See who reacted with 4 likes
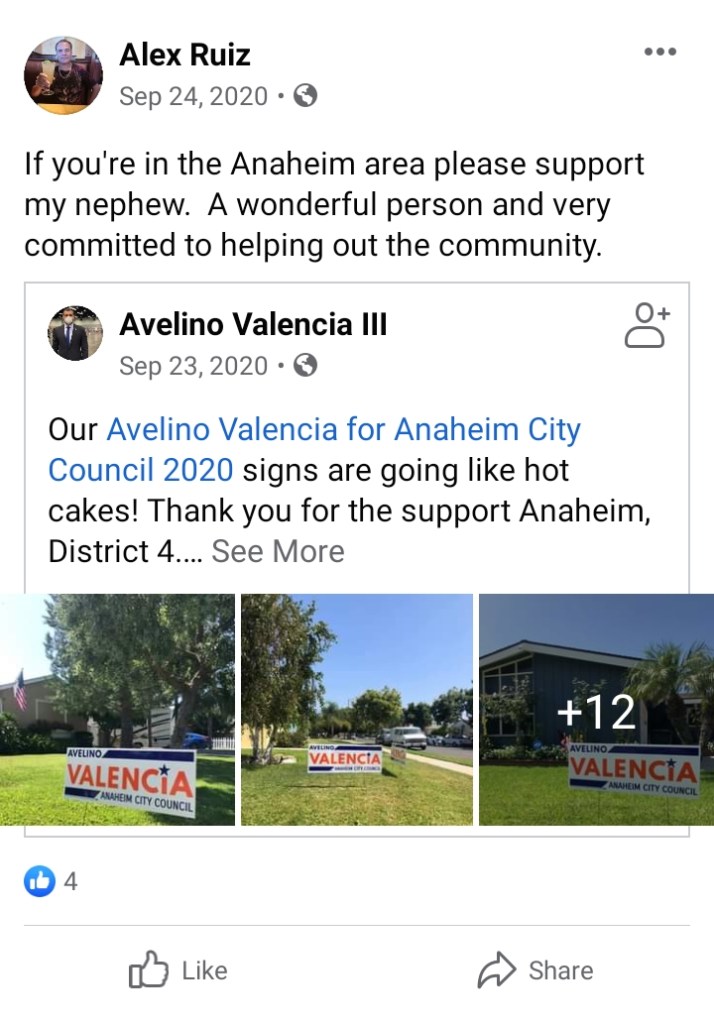The width and height of the screenshot is (714, 1024). 50,881
